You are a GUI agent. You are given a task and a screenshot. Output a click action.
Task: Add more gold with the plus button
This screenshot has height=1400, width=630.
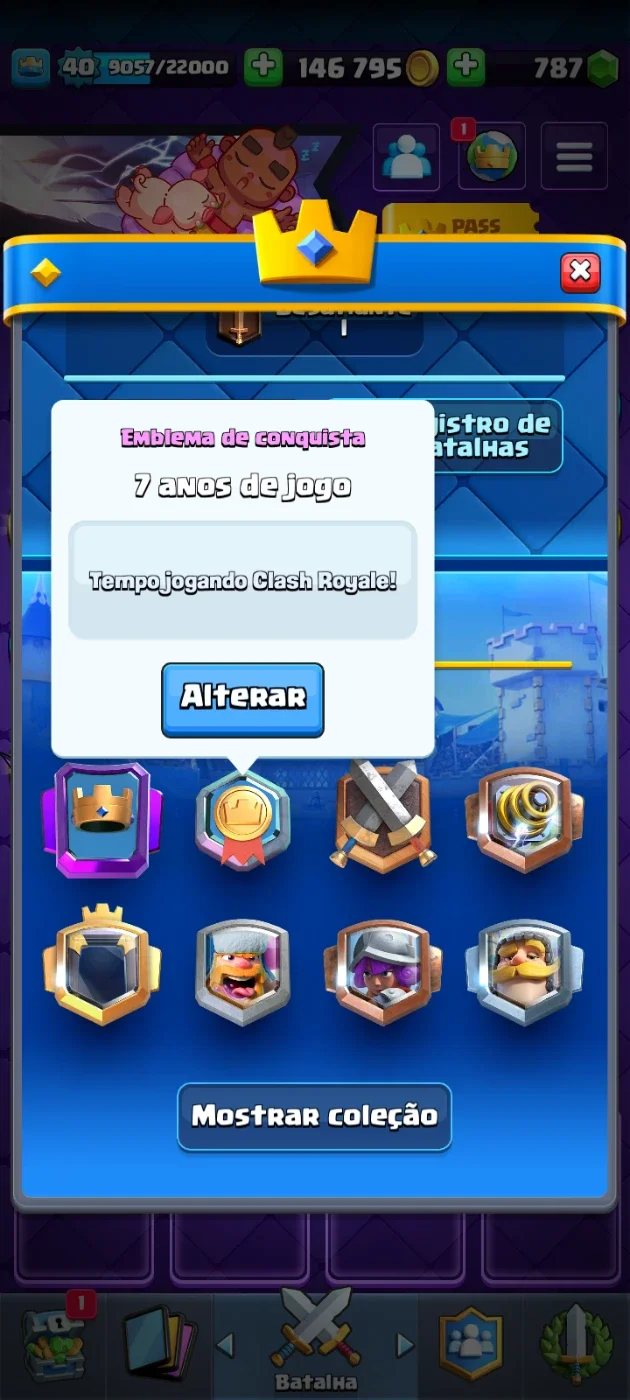click(264, 67)
